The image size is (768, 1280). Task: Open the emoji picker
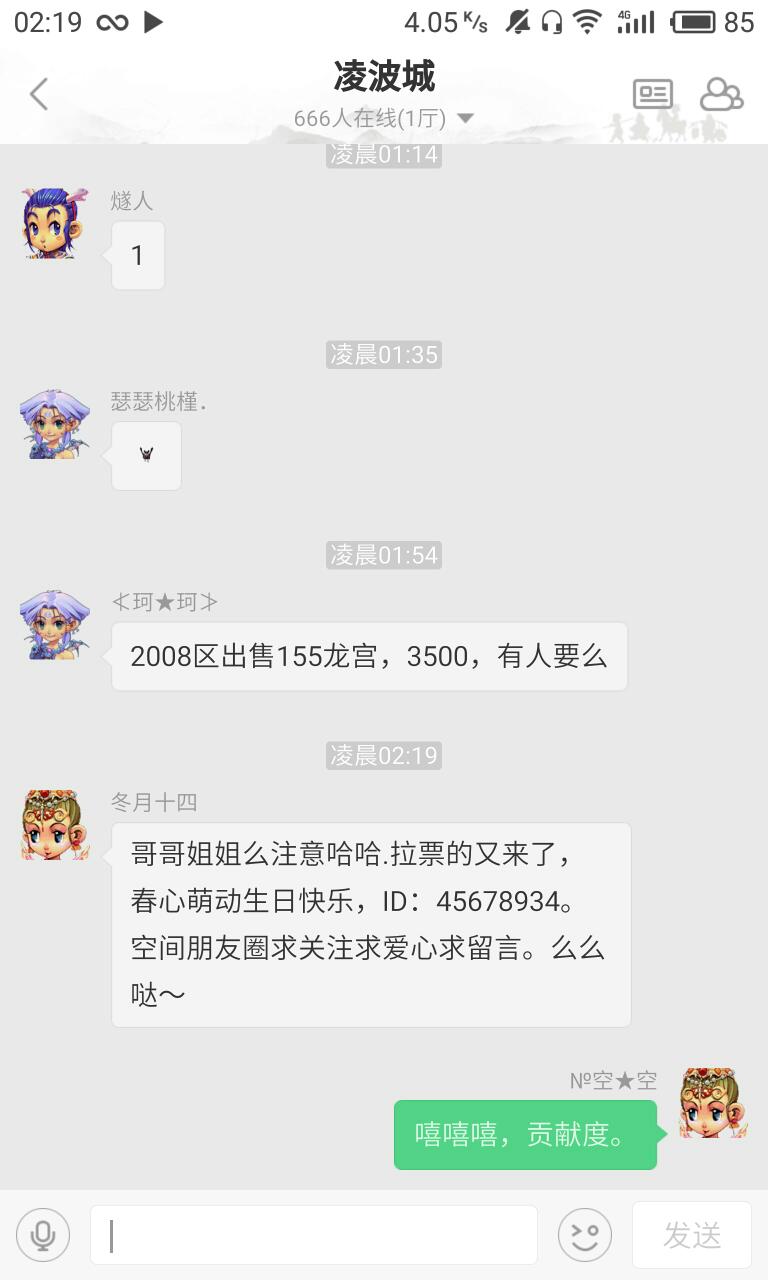[585, 1235]
